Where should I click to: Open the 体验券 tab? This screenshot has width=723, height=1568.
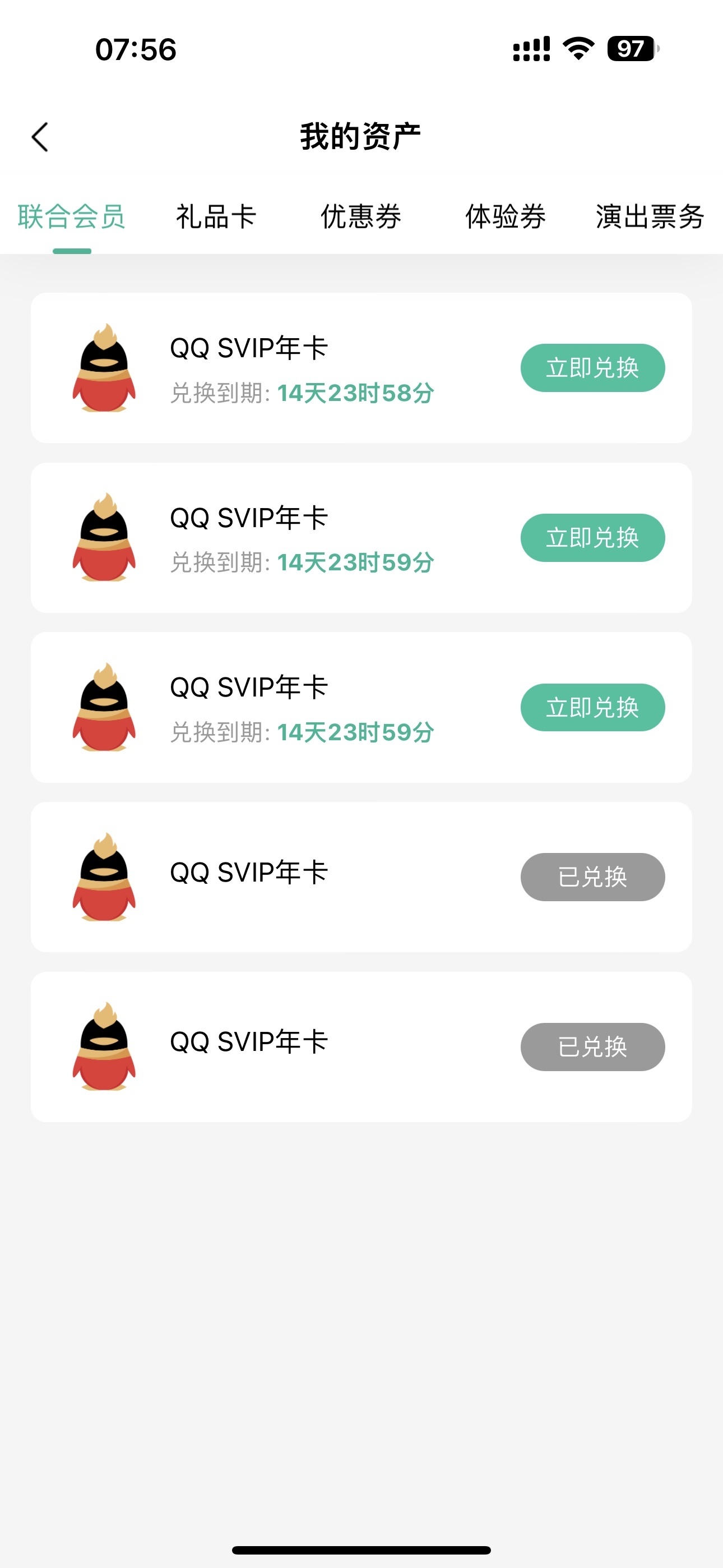click(x=505, y=217)
